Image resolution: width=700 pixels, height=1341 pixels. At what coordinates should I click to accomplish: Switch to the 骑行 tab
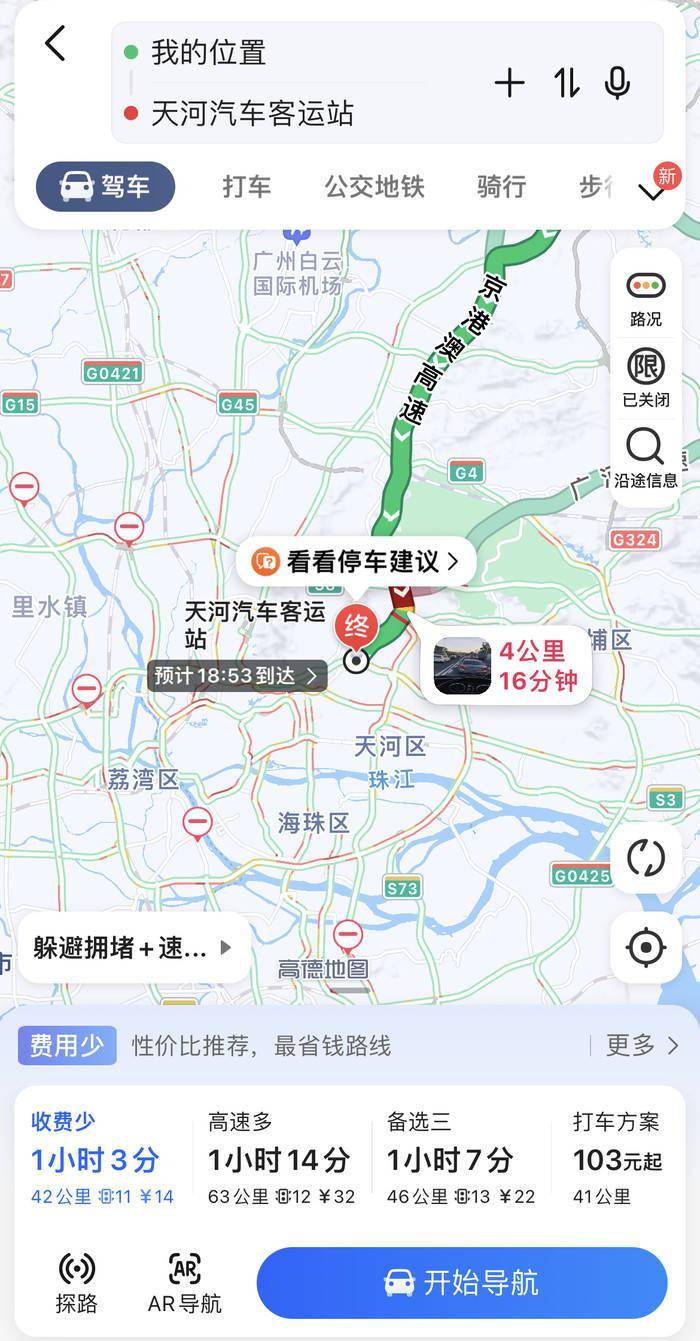[501, 186]
